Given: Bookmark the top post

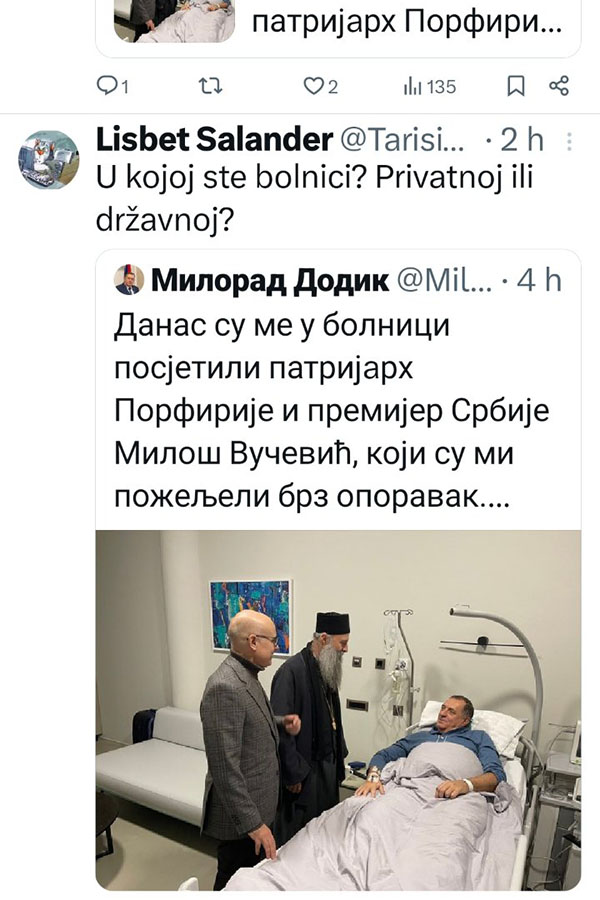Looking at the screenshot, I should tap(516, 87).
